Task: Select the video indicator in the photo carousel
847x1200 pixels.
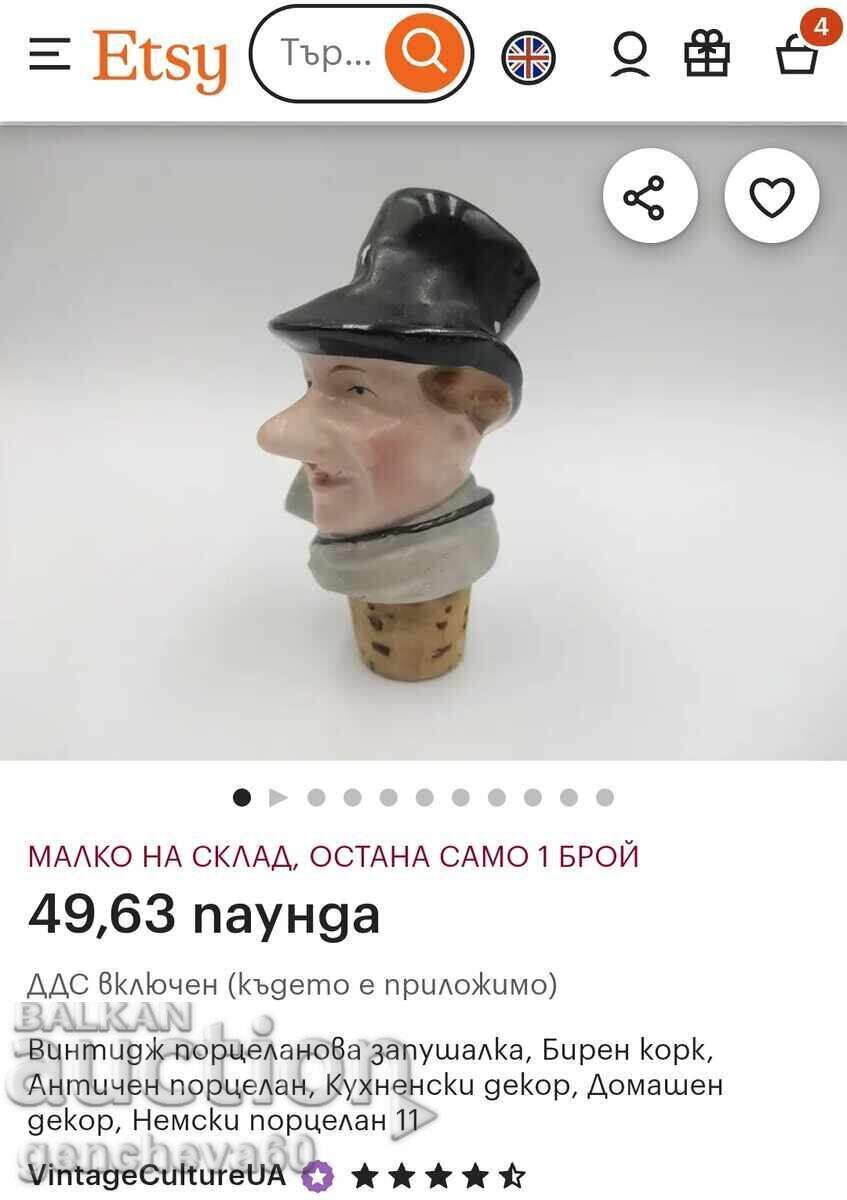Action: pos(279,797)
